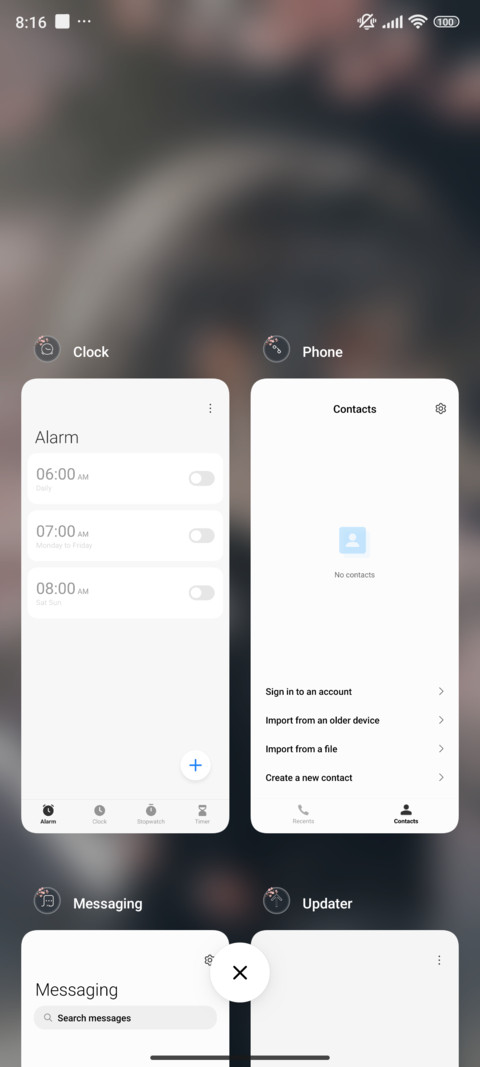The image size is (480, 1067).
Task: Open the Clock app card
Action: point(125,606)
